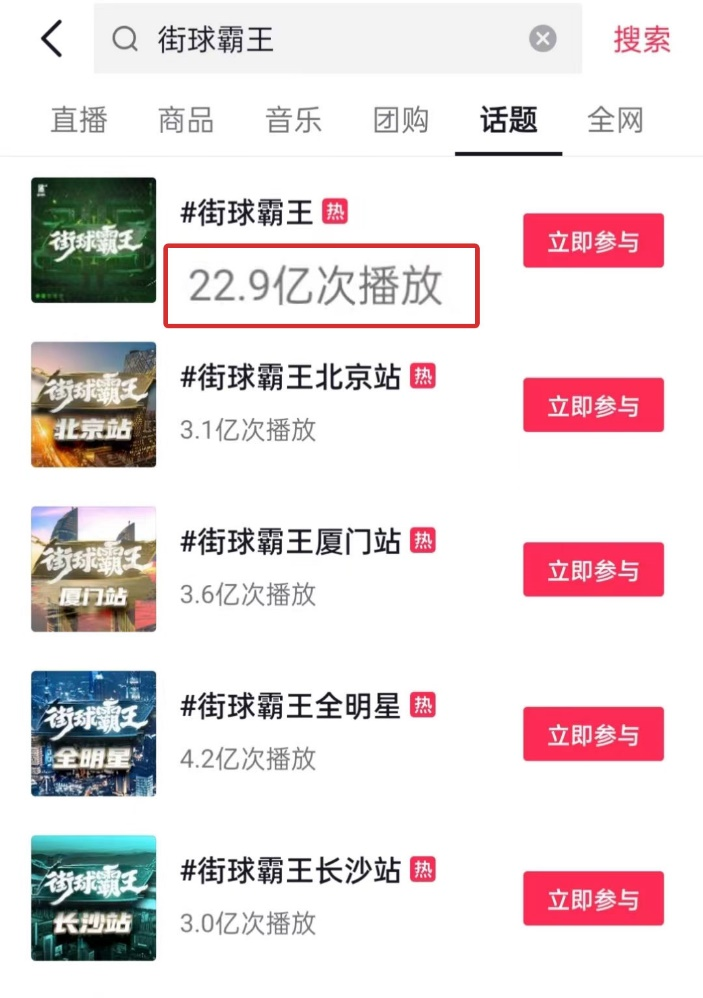Viewport: 703px width, 998px height.
Task: Open the #街球霸王厦门站 topic
Action: coord(290,541)
